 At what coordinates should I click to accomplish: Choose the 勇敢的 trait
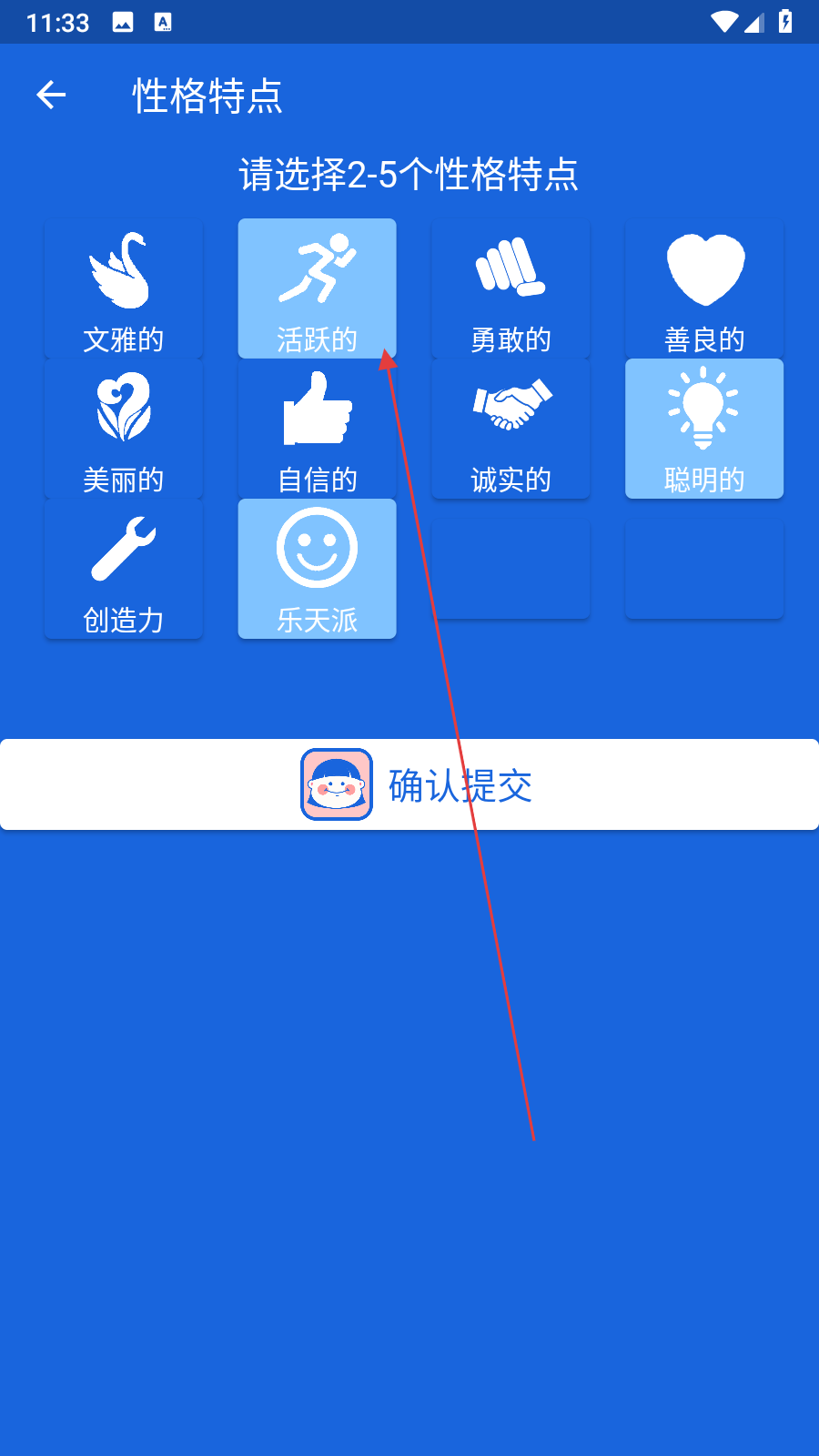pos(511,289)
